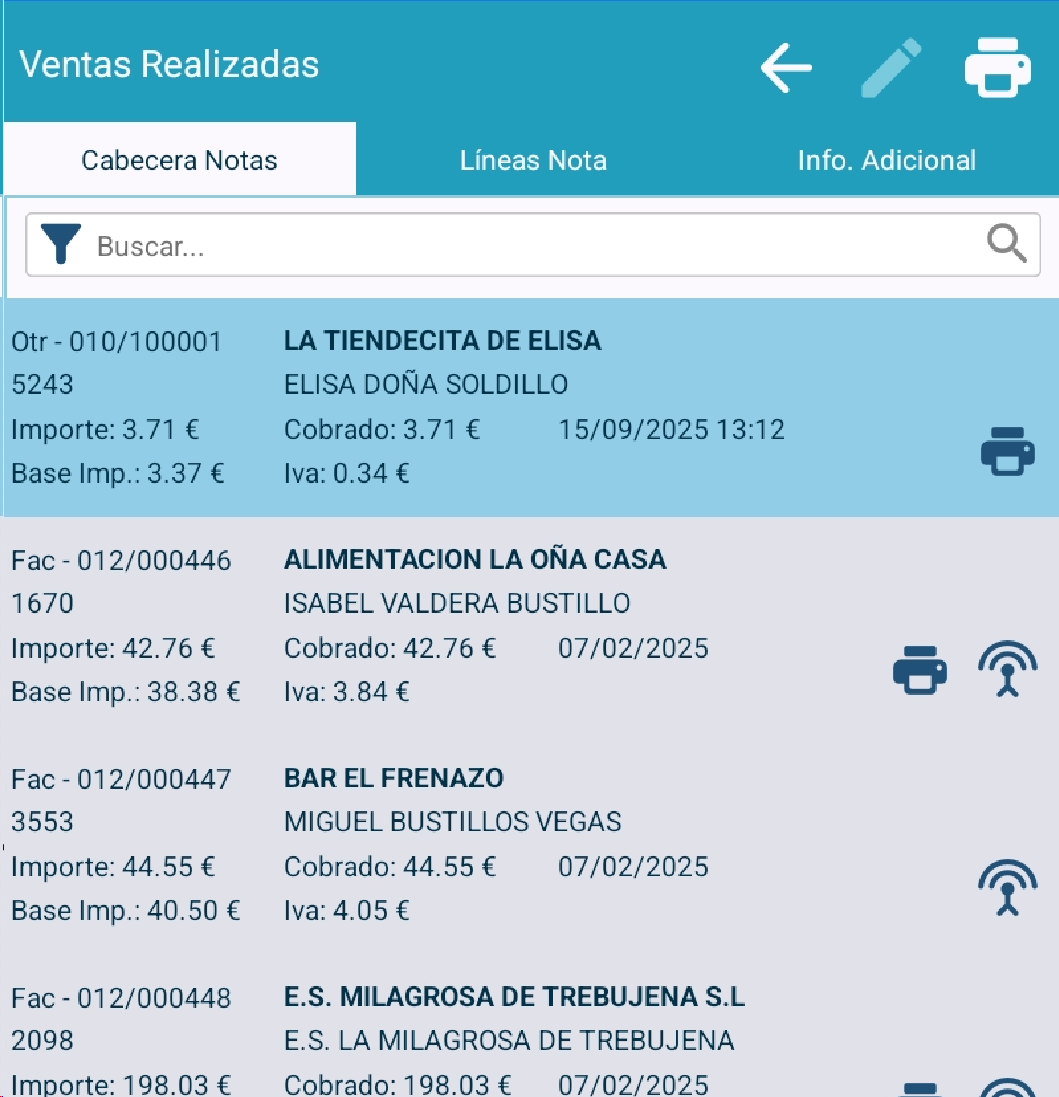
Task: Select the Cabecera Notas tab
Action: [x=179, y=160]
